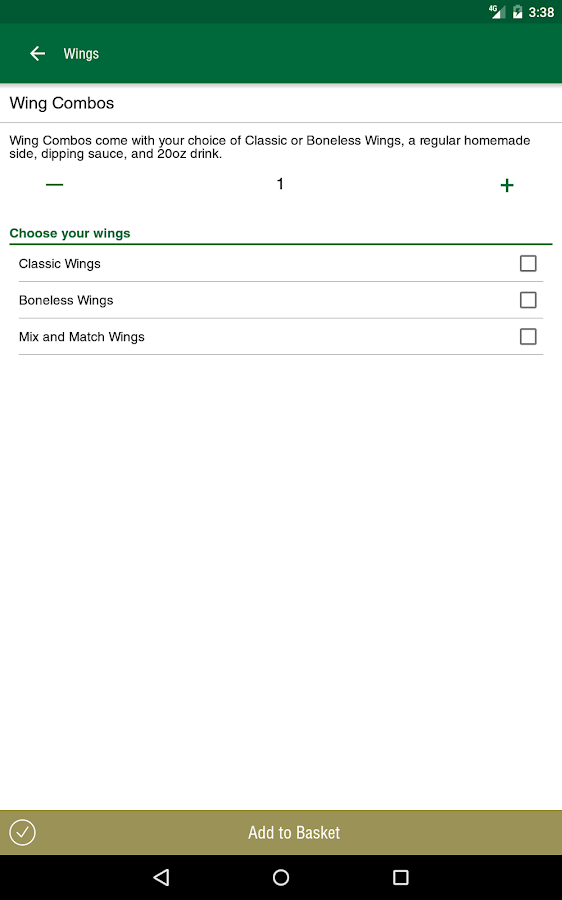This screenshot has width=562, height=900.
Task: Go back using the arrow beside Wings
Action: pos(37,53)
